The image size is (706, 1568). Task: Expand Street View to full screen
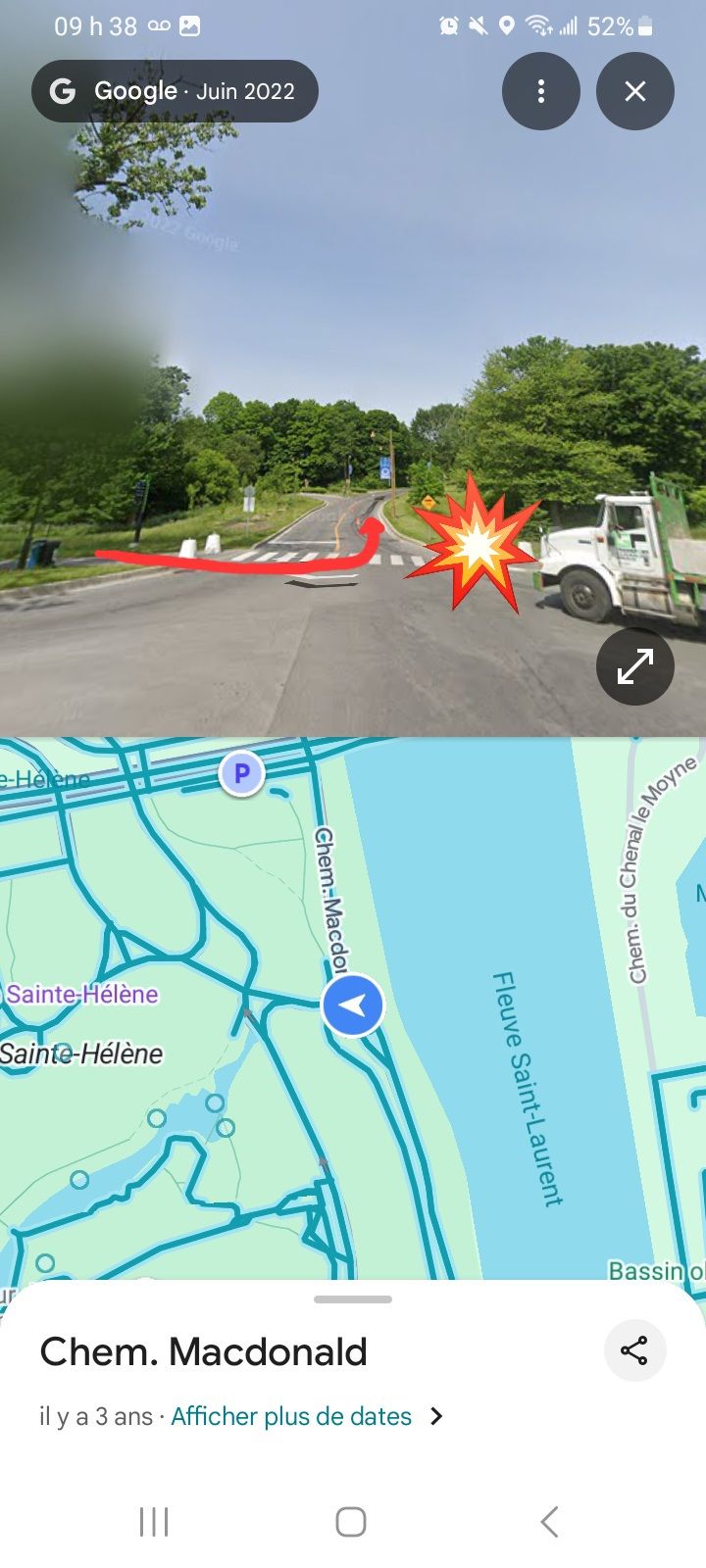[x=634, y=666]
